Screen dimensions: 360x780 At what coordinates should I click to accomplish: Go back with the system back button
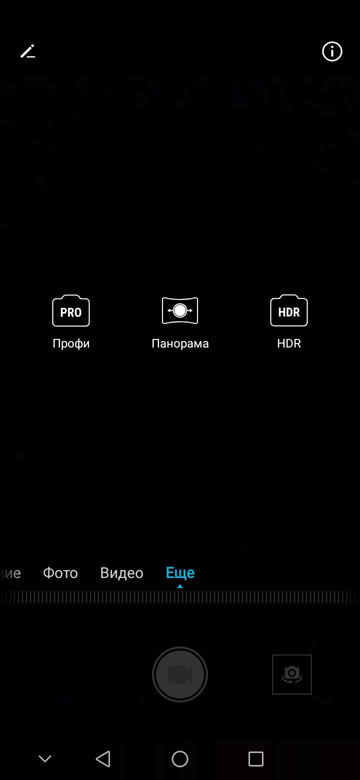pyautogui.click(x=102, y=759)
